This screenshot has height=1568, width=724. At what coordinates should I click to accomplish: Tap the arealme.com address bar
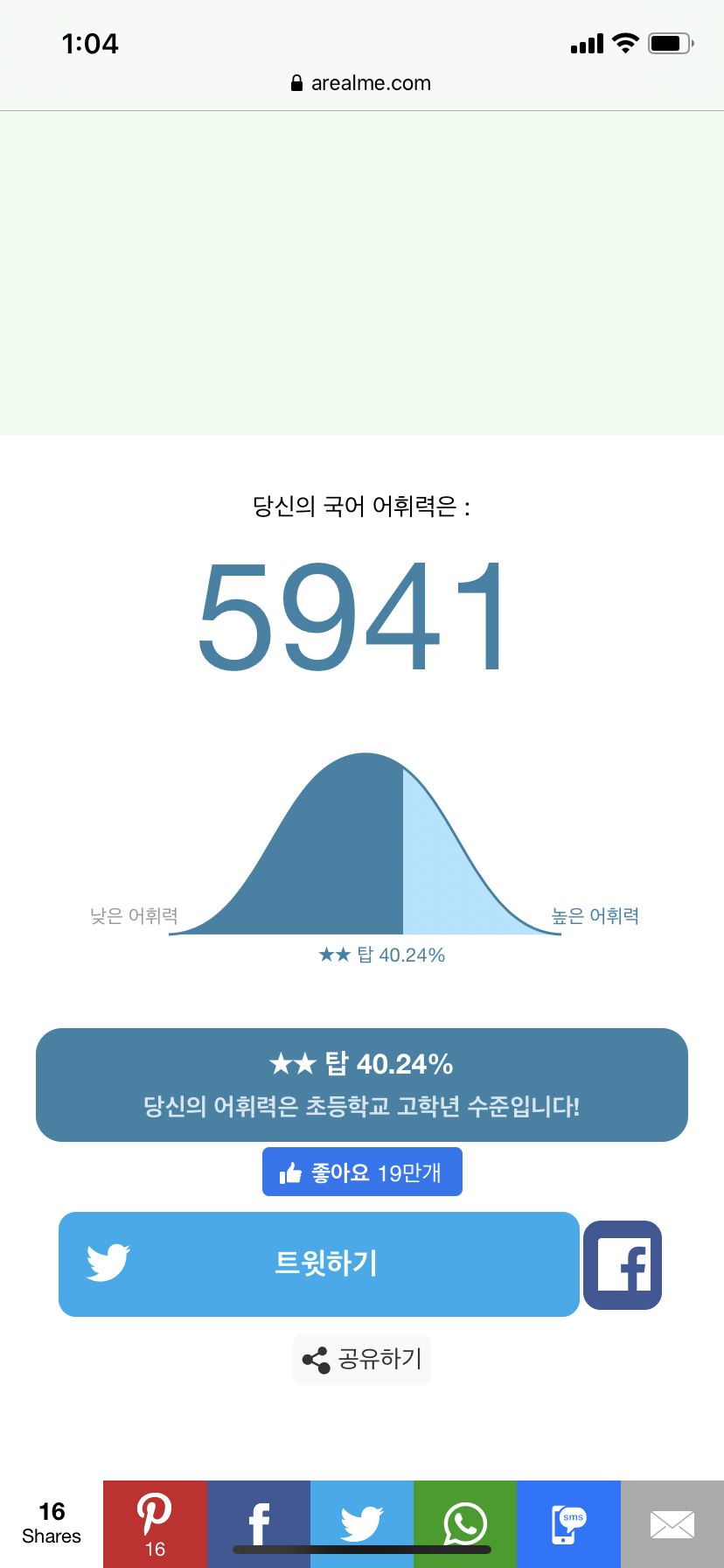(362, 83)
